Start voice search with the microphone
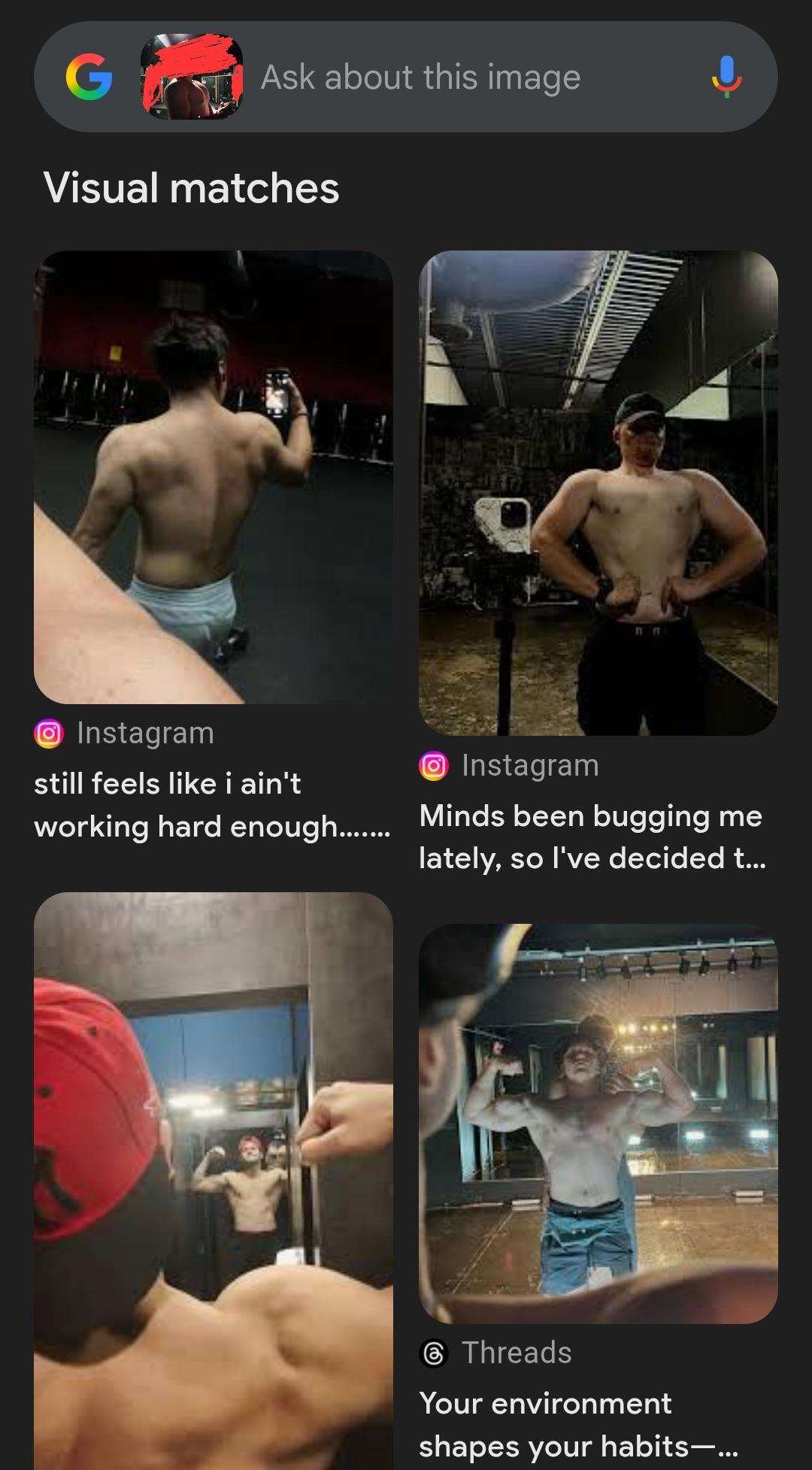812x1470 pixels. [726, 77]
